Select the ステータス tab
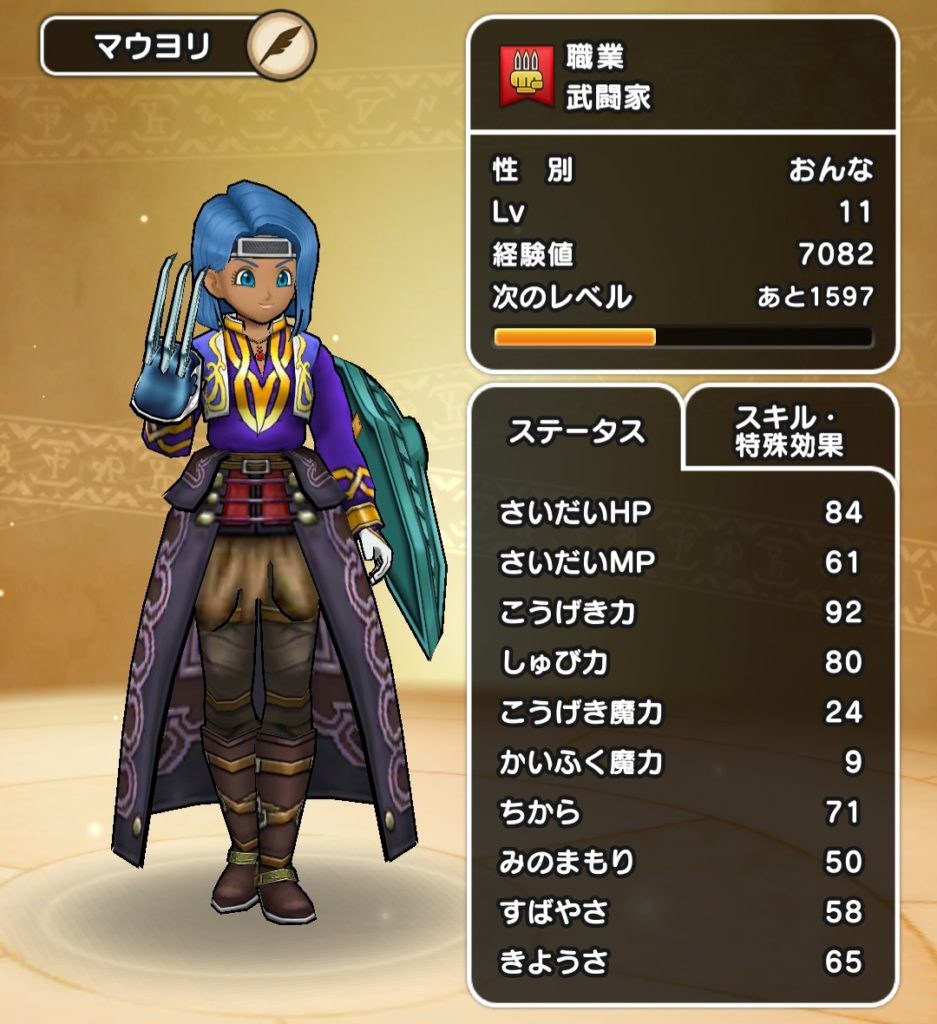 coord(577,432)
